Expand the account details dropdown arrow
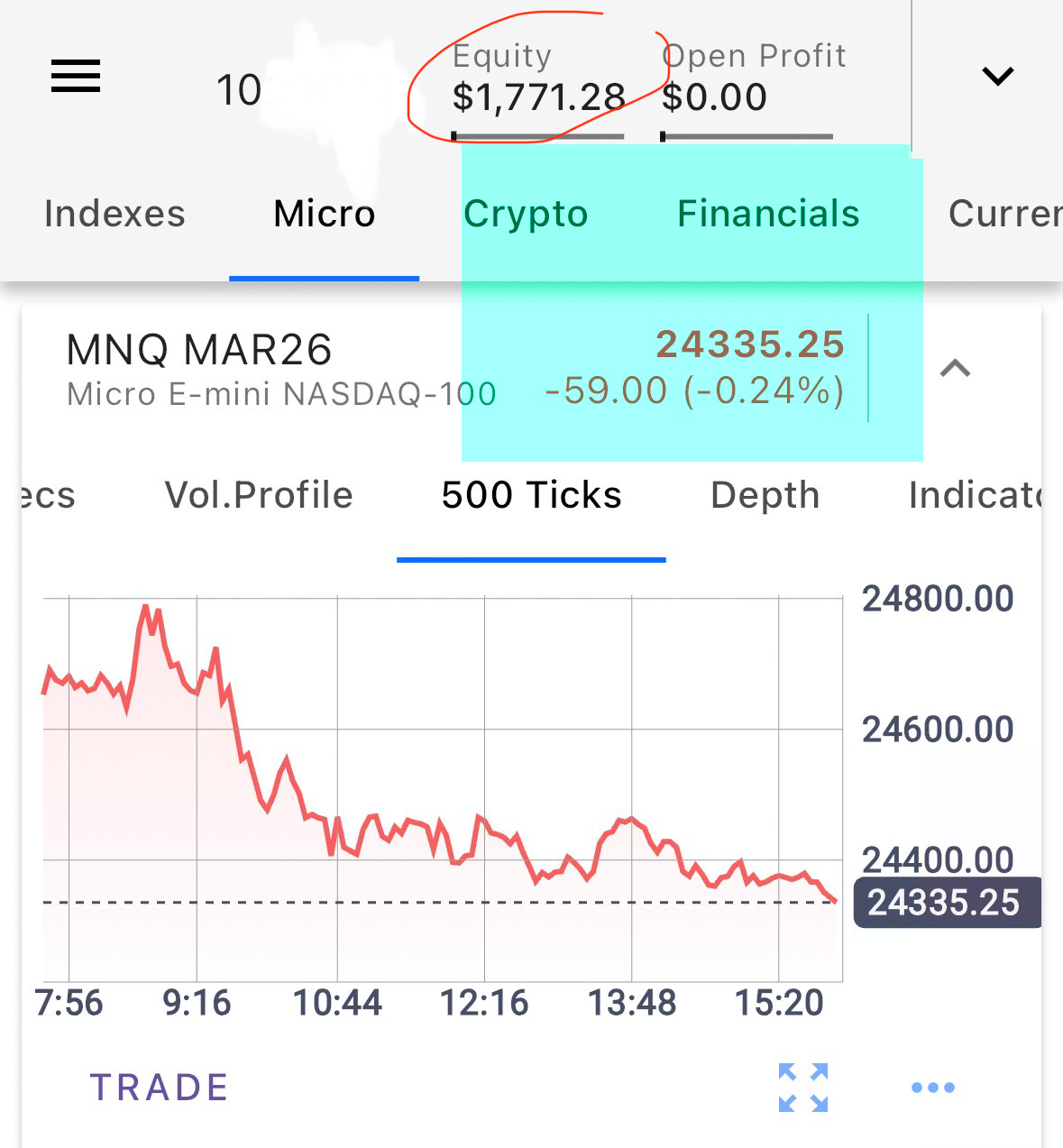The width and height of the screenshot is (1063, 1148). 997,77
